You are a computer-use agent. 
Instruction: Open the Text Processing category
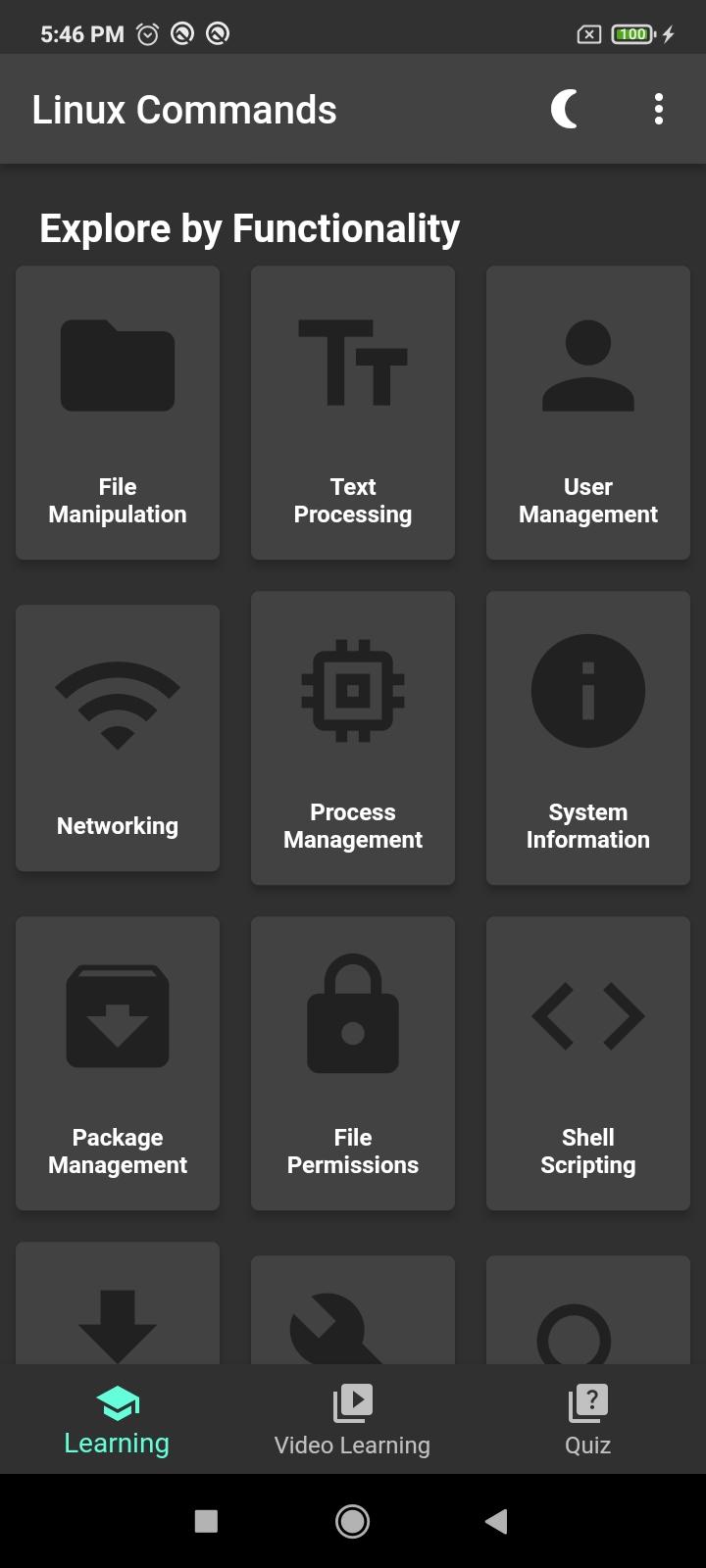click(x=353, y=413)
